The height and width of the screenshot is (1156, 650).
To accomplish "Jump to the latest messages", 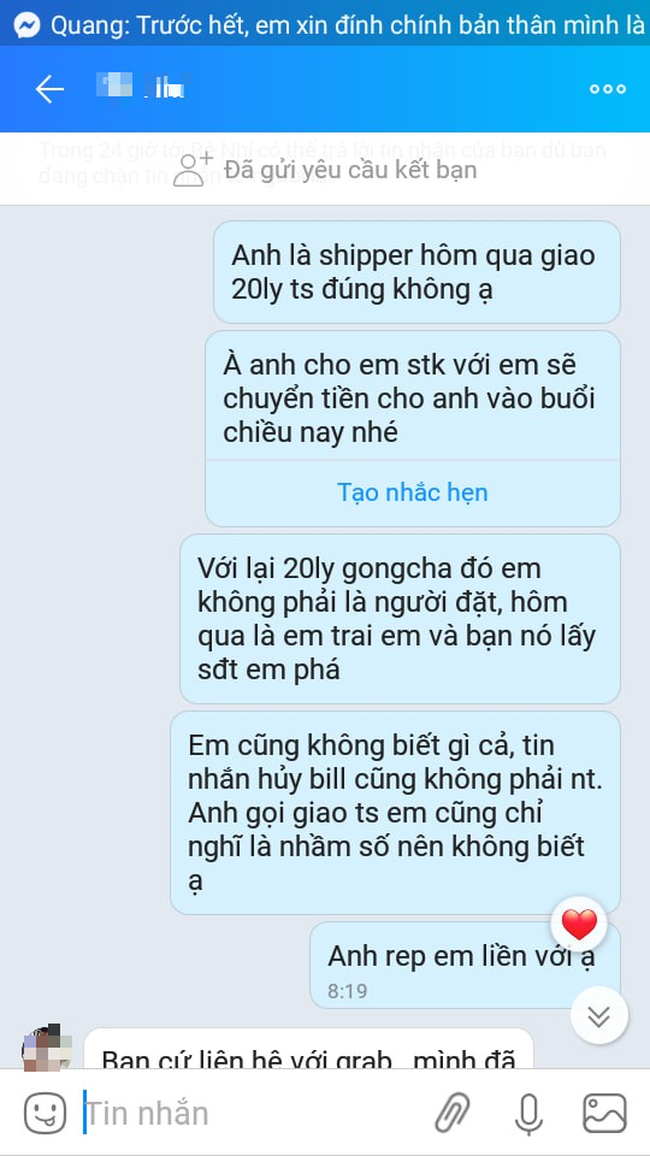I will 598,1017.
